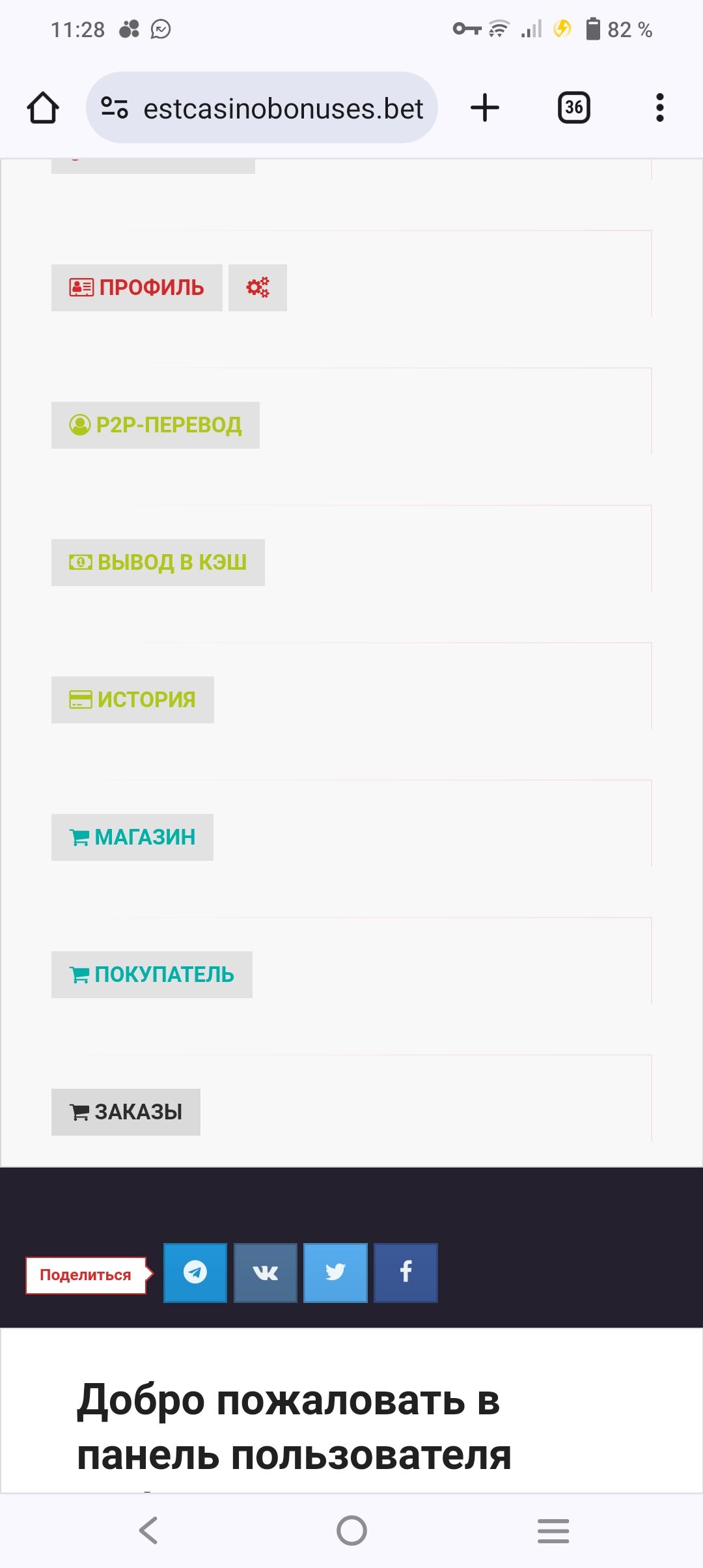
Task: Open the ПРОФИЛЬ section
Action: tap(137, 288)
